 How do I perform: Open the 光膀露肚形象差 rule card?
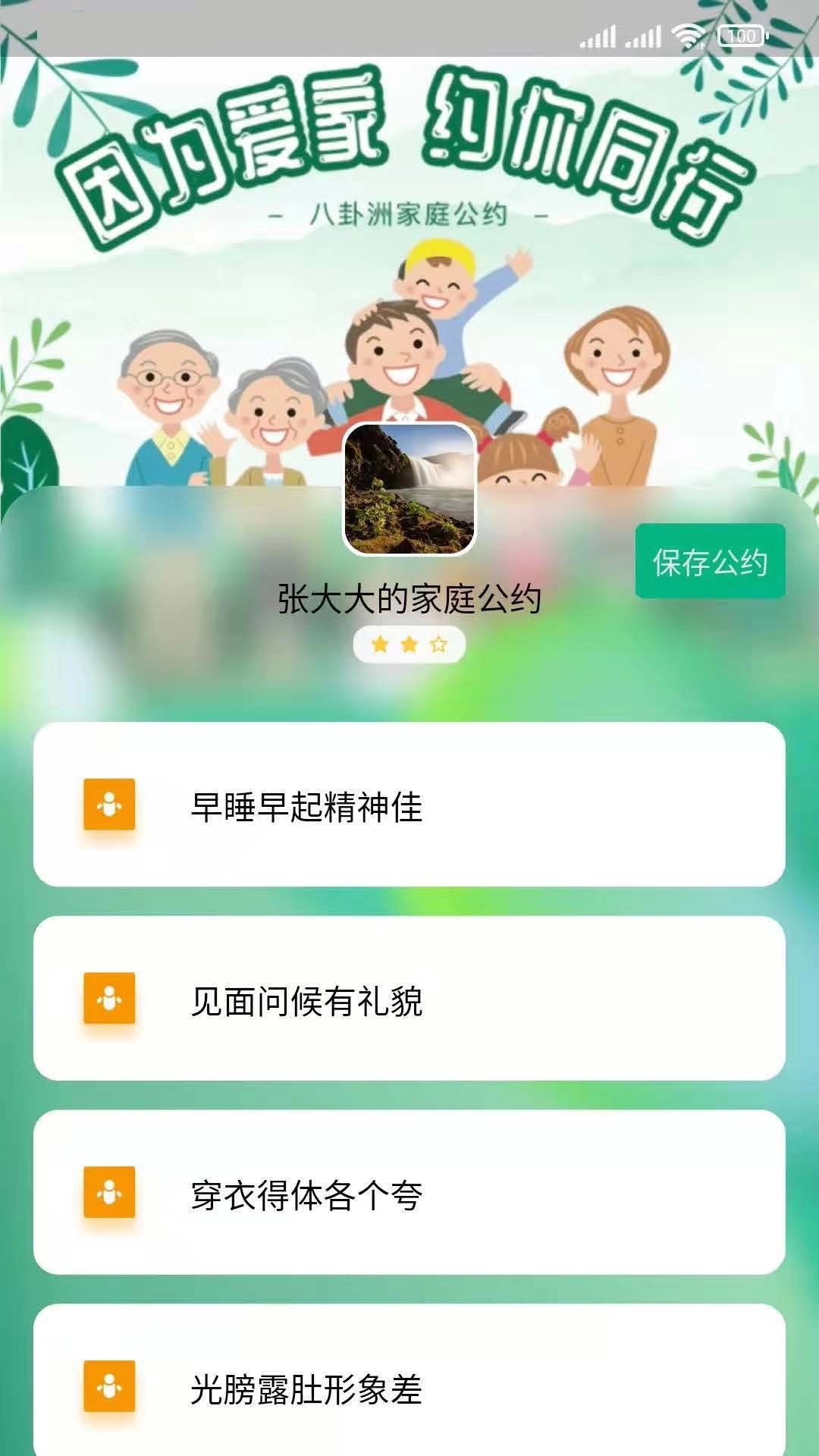[409, 1384]
